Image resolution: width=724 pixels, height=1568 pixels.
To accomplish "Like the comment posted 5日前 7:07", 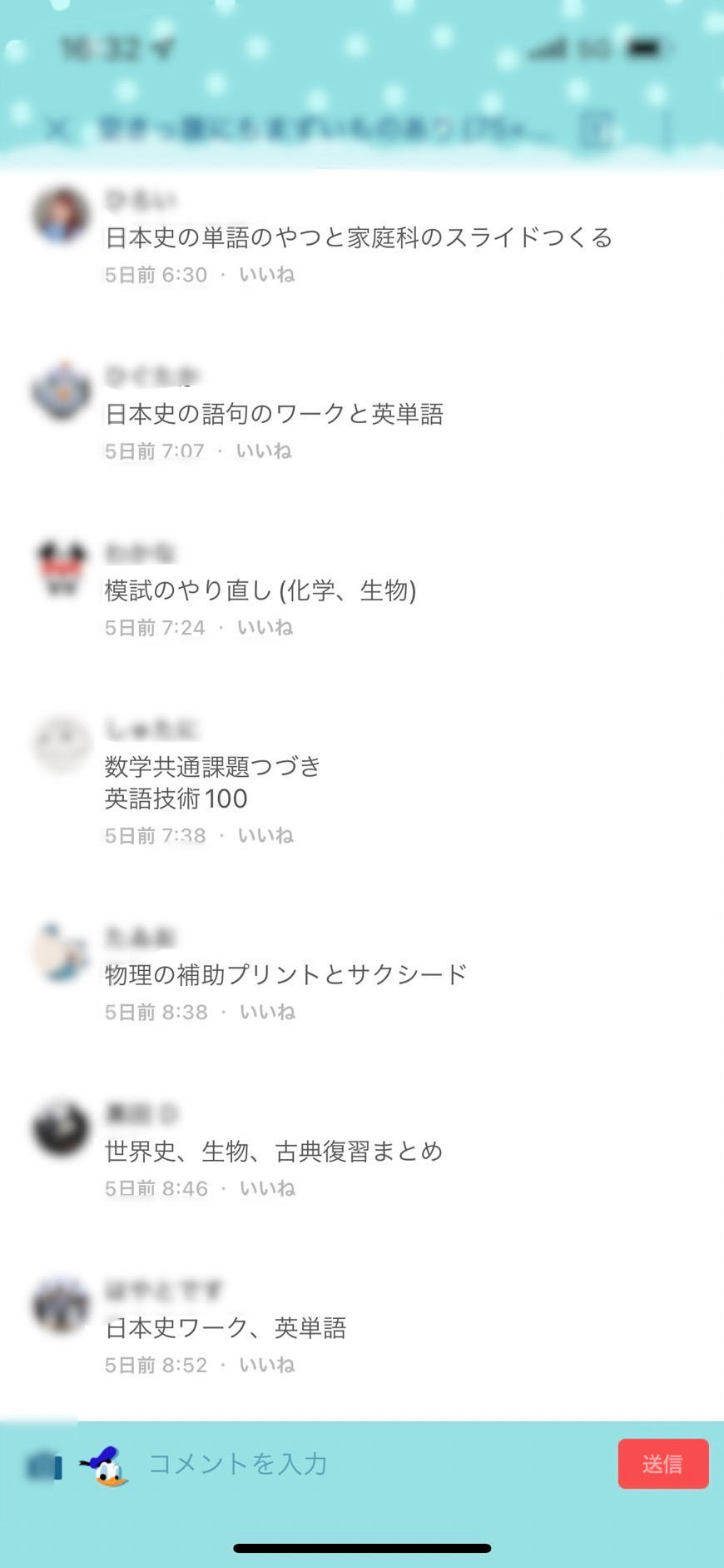I will (263, 451).
